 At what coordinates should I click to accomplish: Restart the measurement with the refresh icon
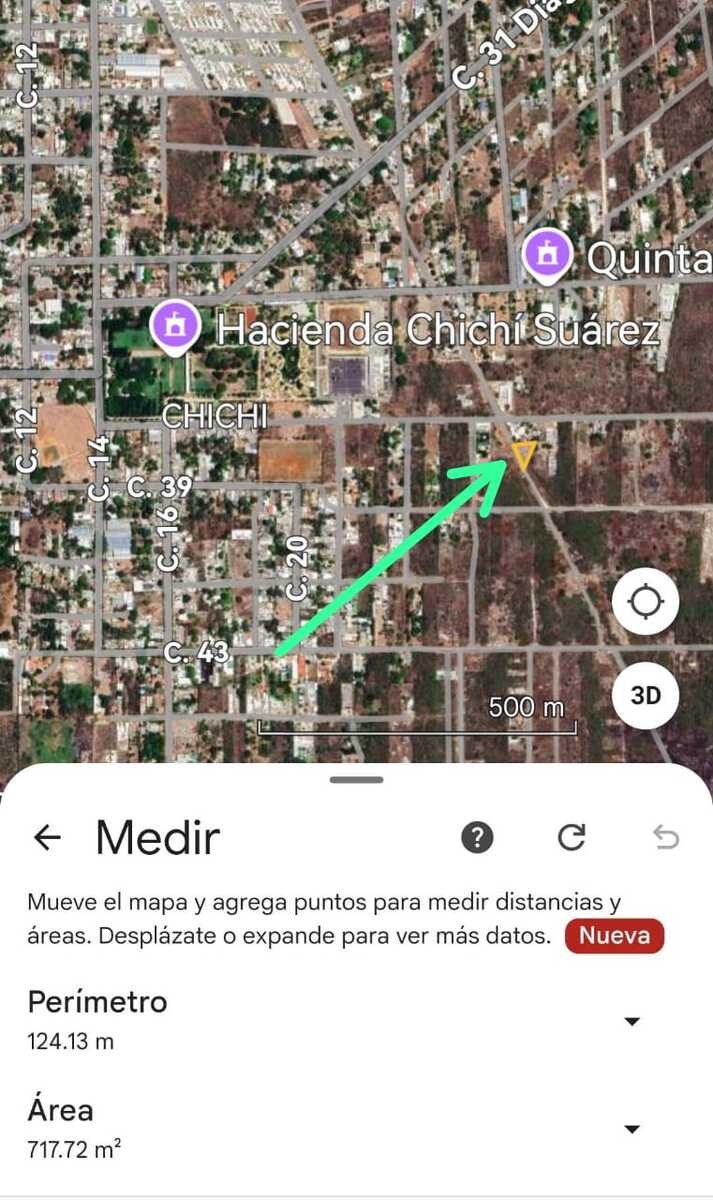pos(571,837)
